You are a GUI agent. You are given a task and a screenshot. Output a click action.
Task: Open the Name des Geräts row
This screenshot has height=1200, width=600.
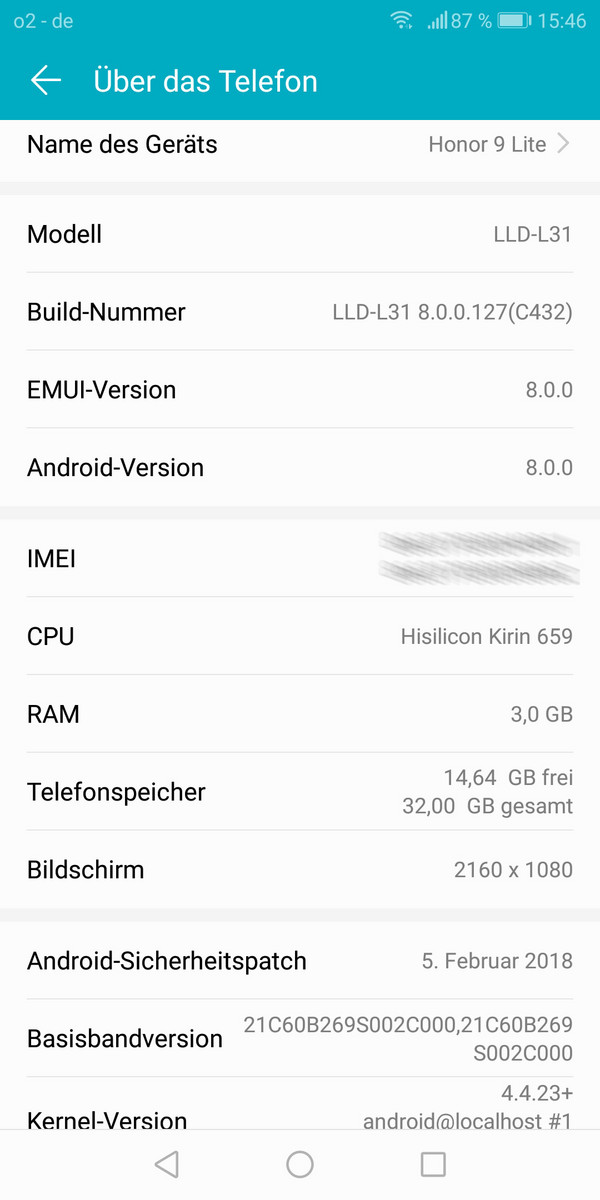(300, 144)
